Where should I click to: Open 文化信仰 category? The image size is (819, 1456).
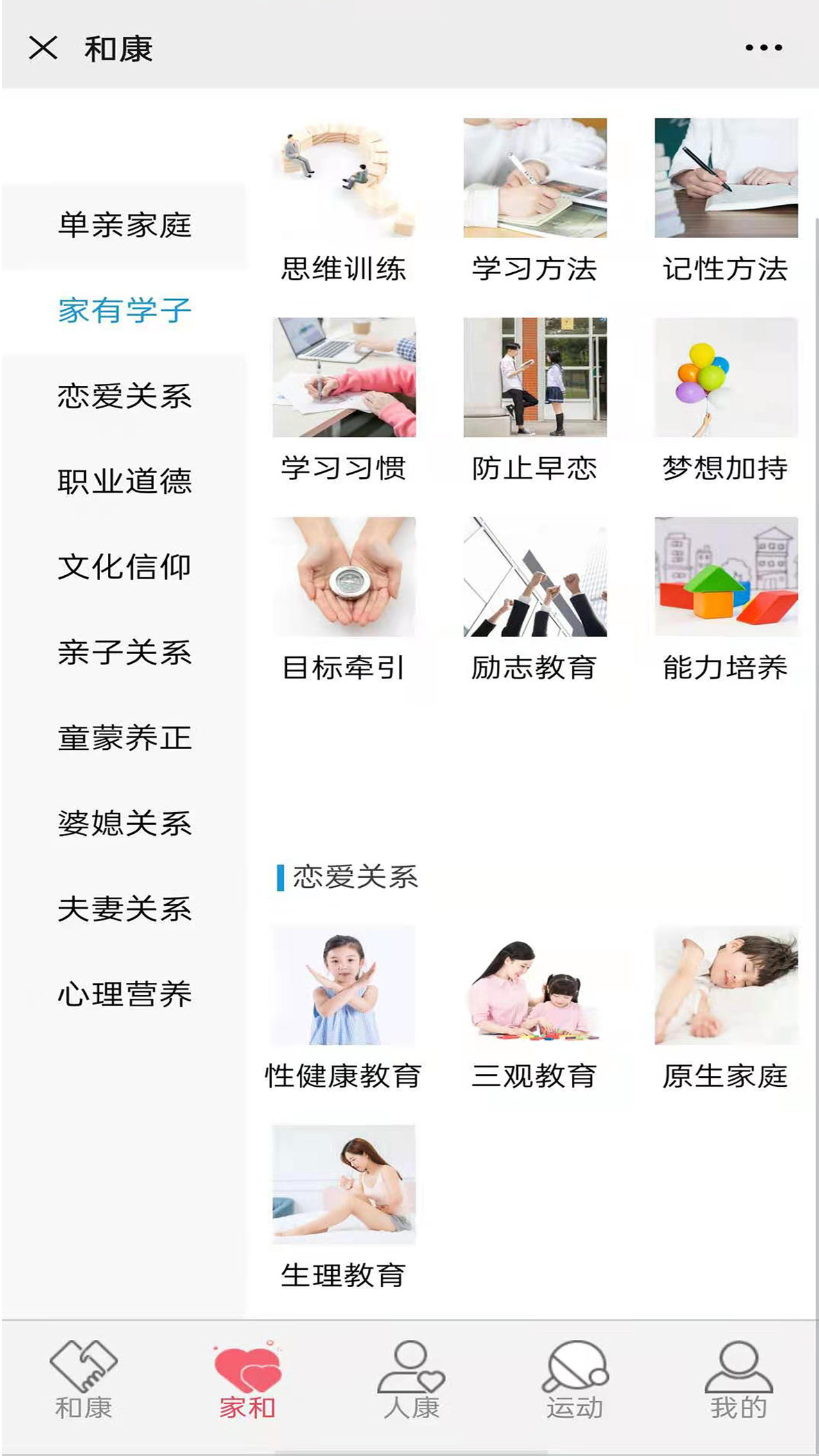125,567
